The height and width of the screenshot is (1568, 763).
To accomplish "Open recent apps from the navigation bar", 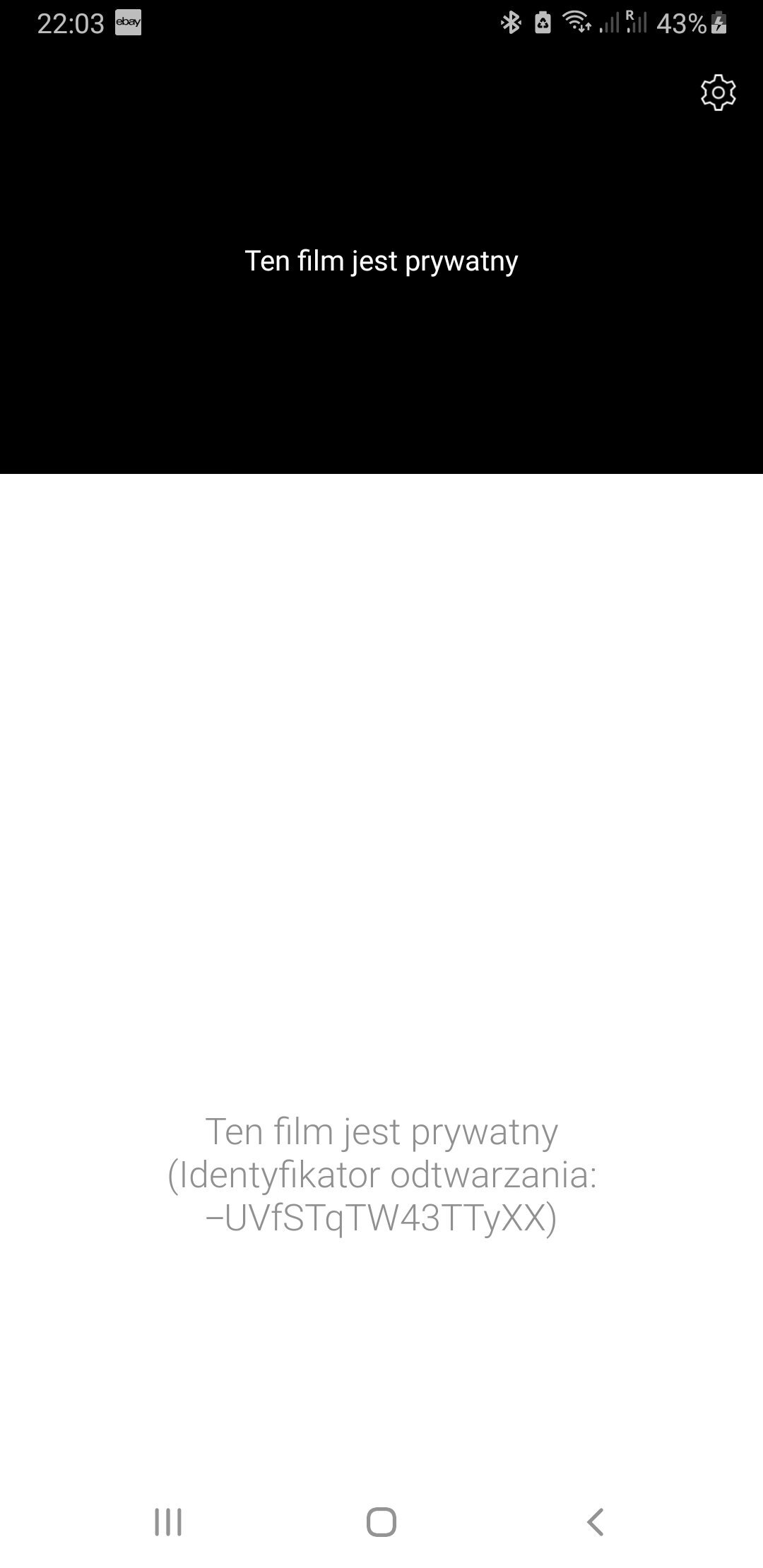I will pyautogui.click(x=168, y=1522).
